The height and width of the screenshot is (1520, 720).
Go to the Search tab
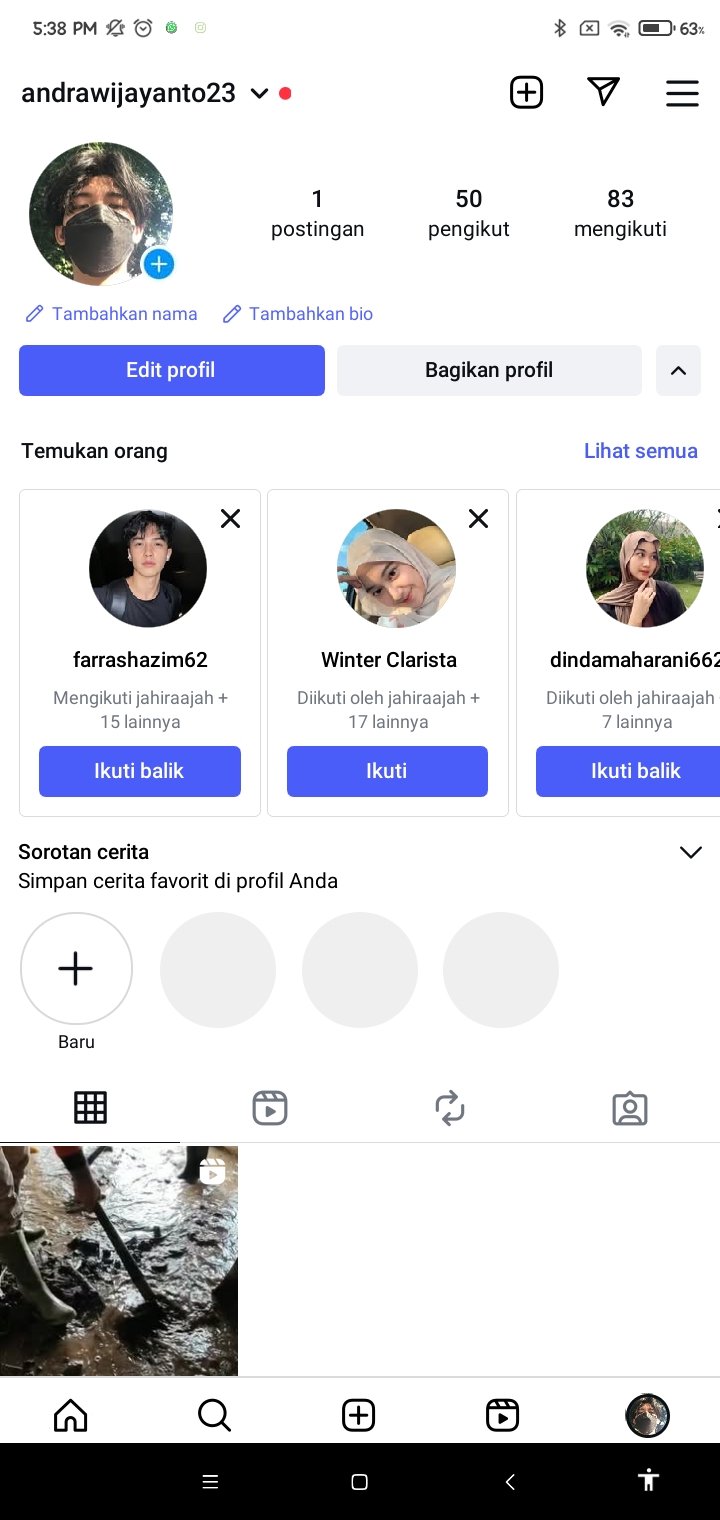214,1415
